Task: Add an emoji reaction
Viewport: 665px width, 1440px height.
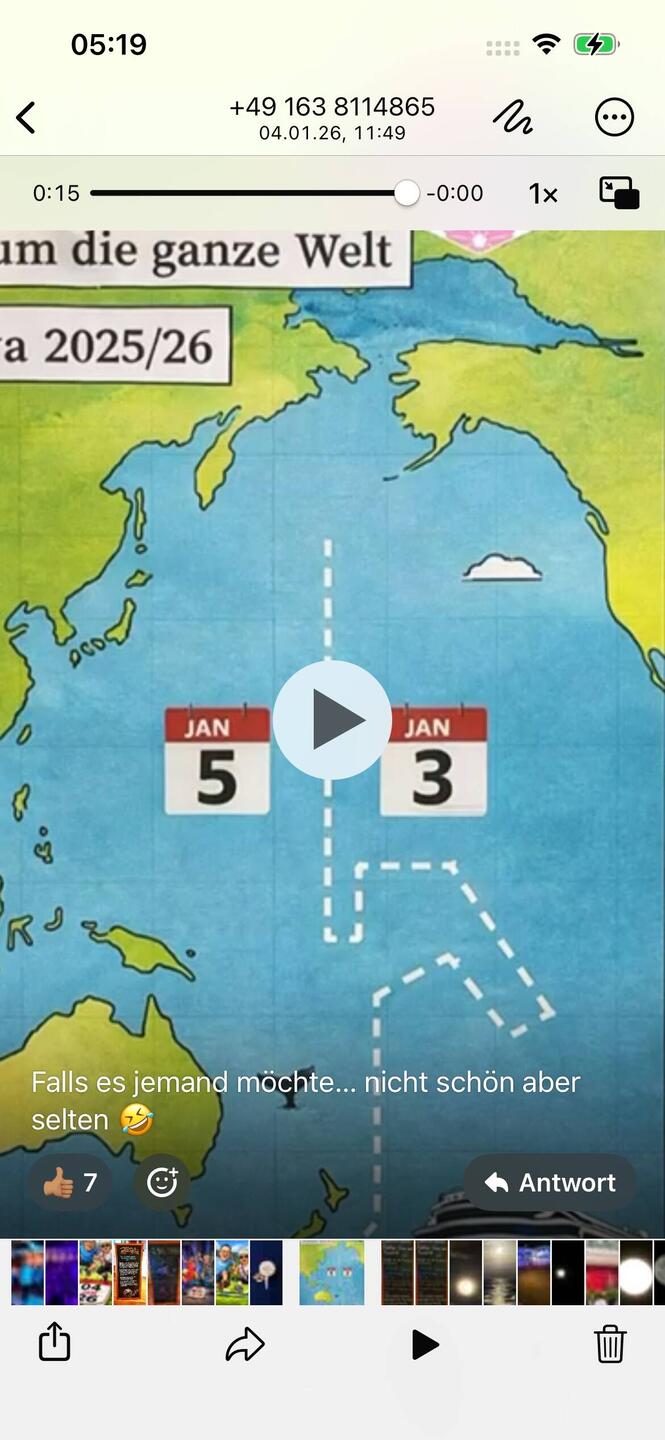Action: tap(162, 1183)
